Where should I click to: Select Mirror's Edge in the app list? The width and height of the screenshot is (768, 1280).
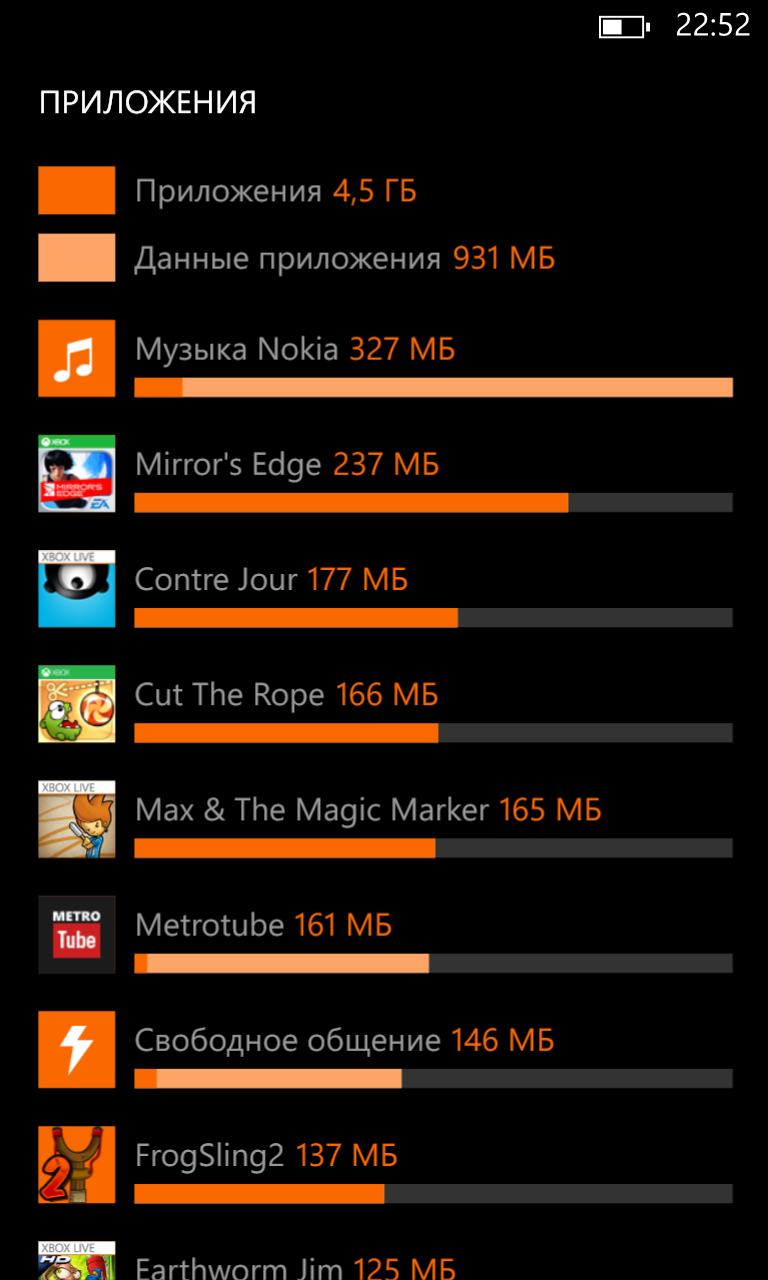(385, 474)
